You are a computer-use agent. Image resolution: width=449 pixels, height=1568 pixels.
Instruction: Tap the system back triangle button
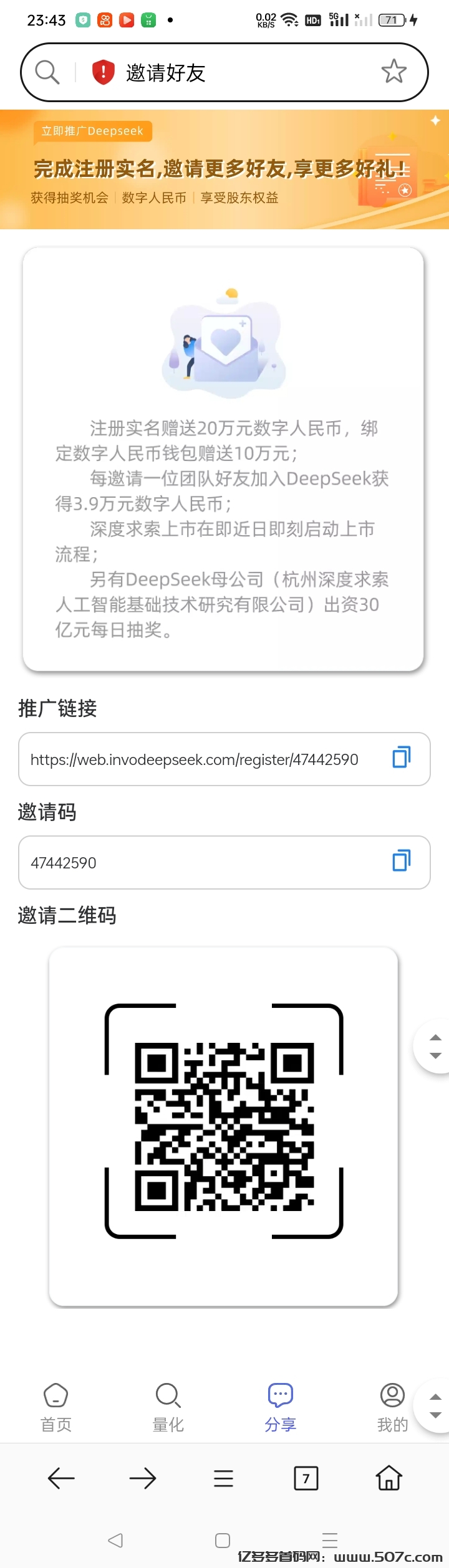click(x=115, y=1540)
